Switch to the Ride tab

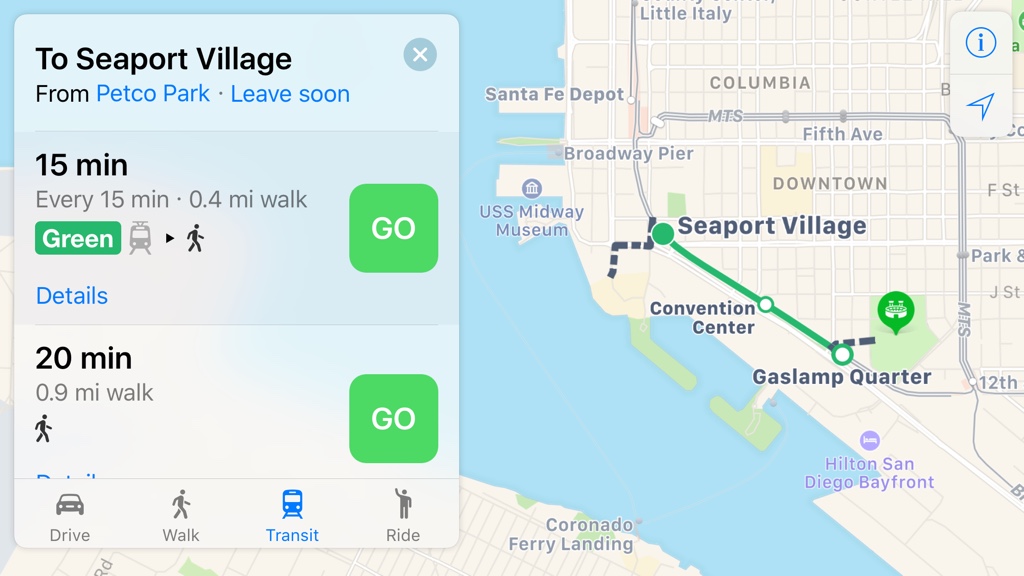point(403,516)
